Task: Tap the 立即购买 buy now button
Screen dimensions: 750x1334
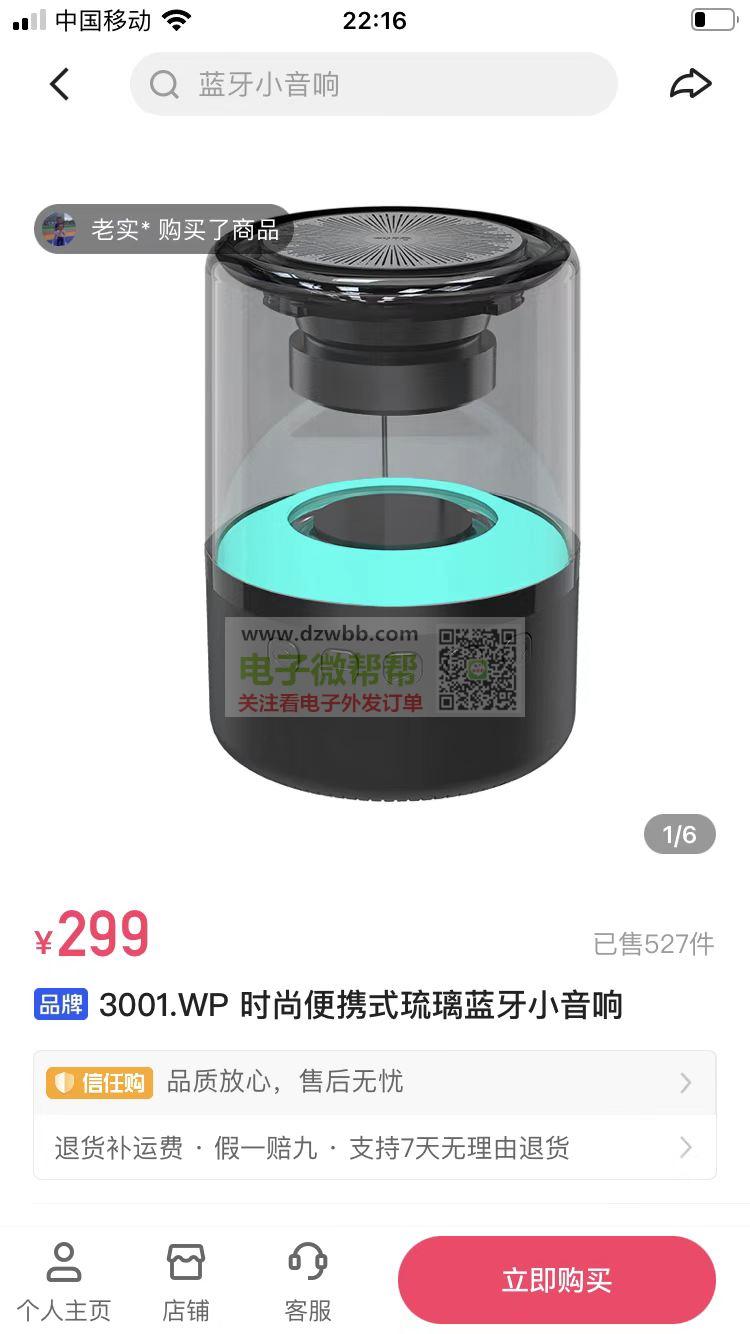Action: [x=556, y=1281]
